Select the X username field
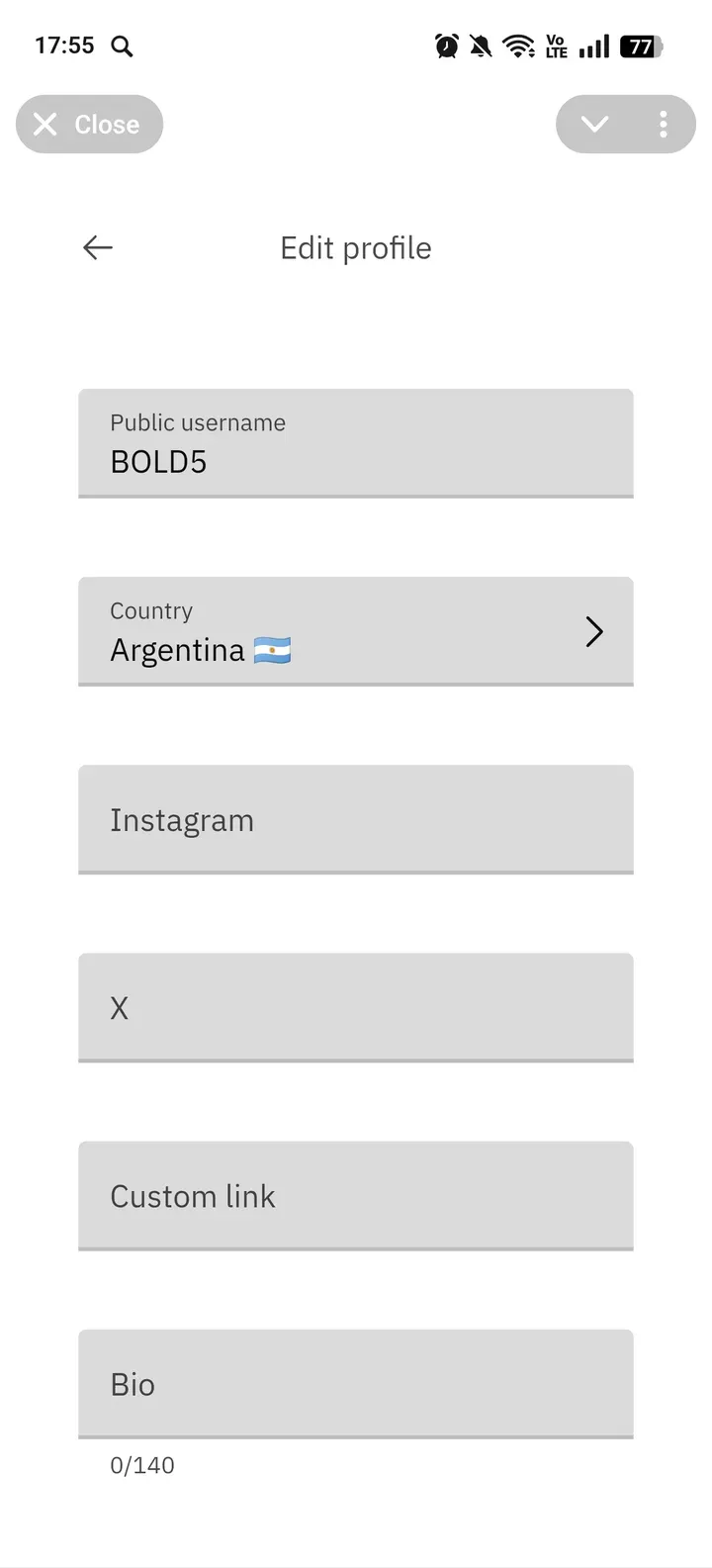The image size is (712, 1568). coord(356,1007)
